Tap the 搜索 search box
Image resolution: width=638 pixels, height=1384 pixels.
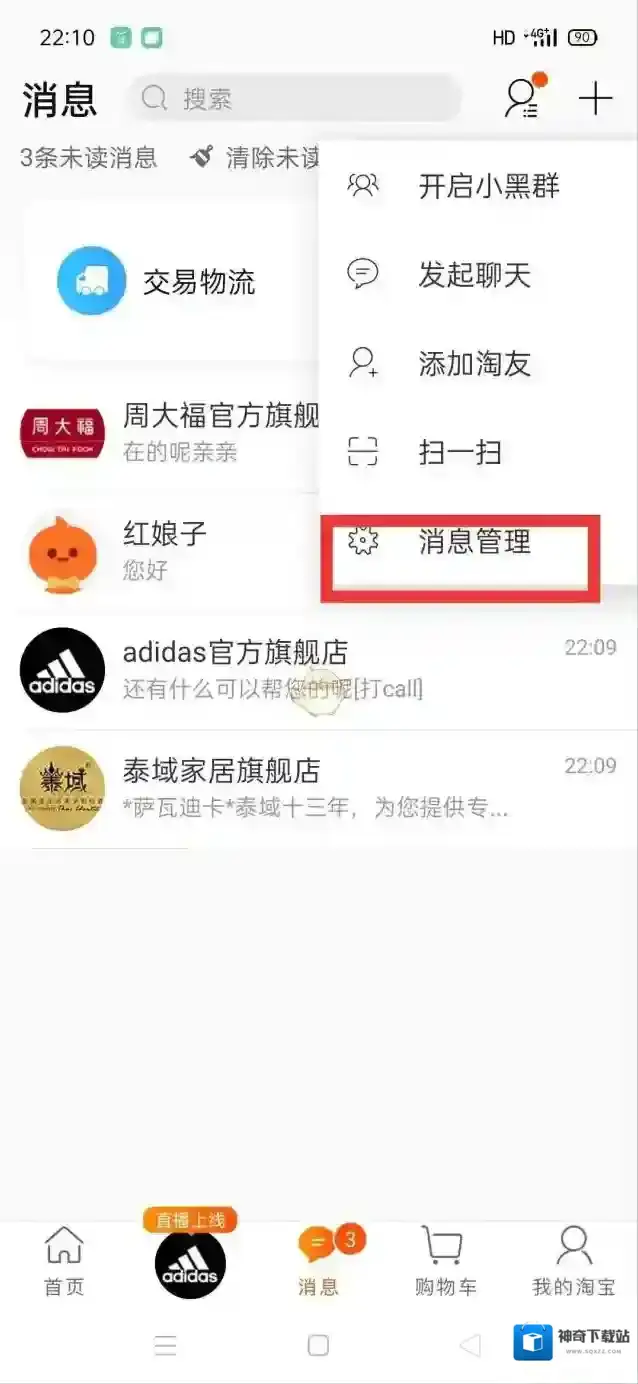point(293,98)
